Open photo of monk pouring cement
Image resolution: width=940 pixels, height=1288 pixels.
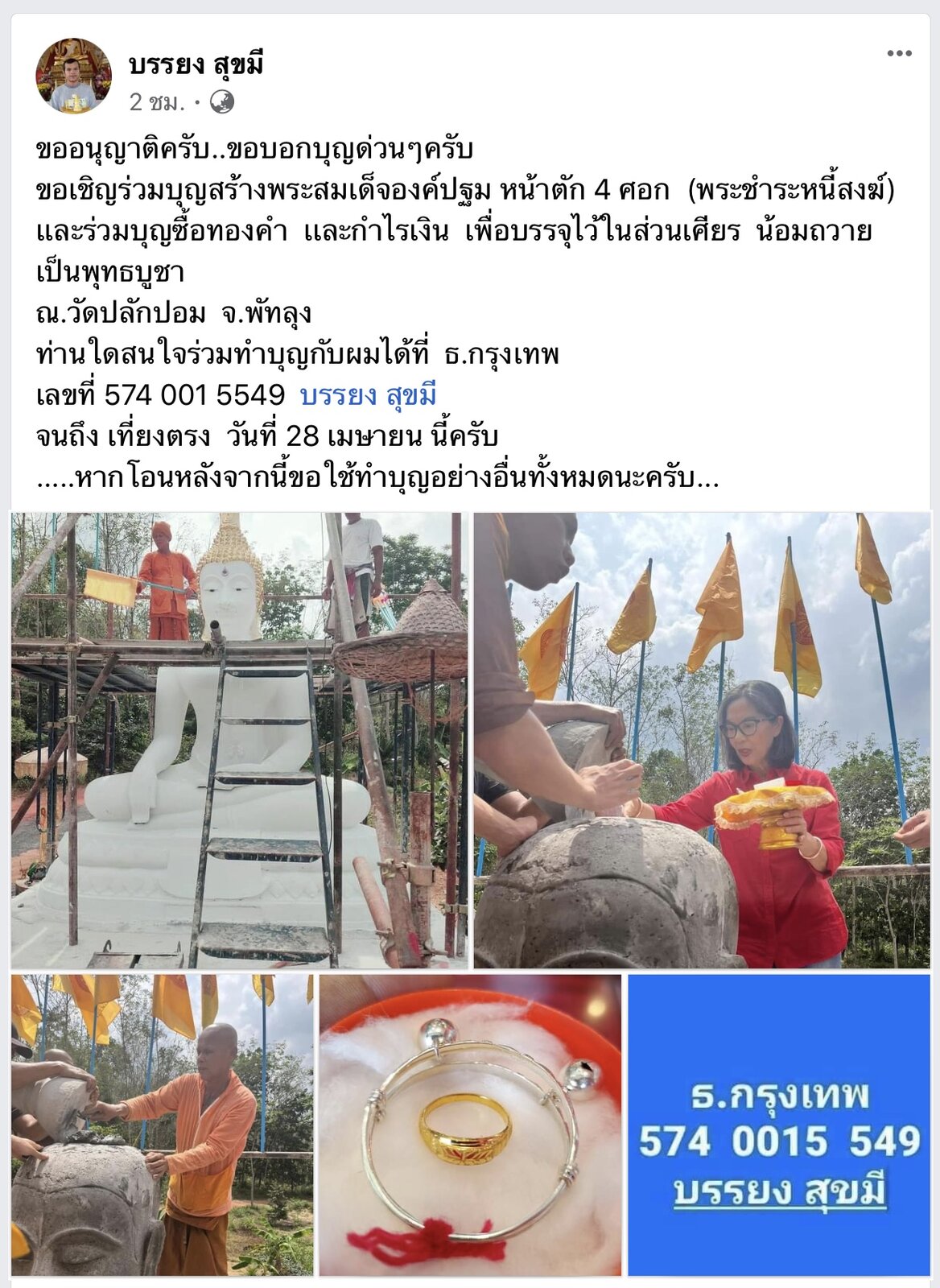[162, 1125]
